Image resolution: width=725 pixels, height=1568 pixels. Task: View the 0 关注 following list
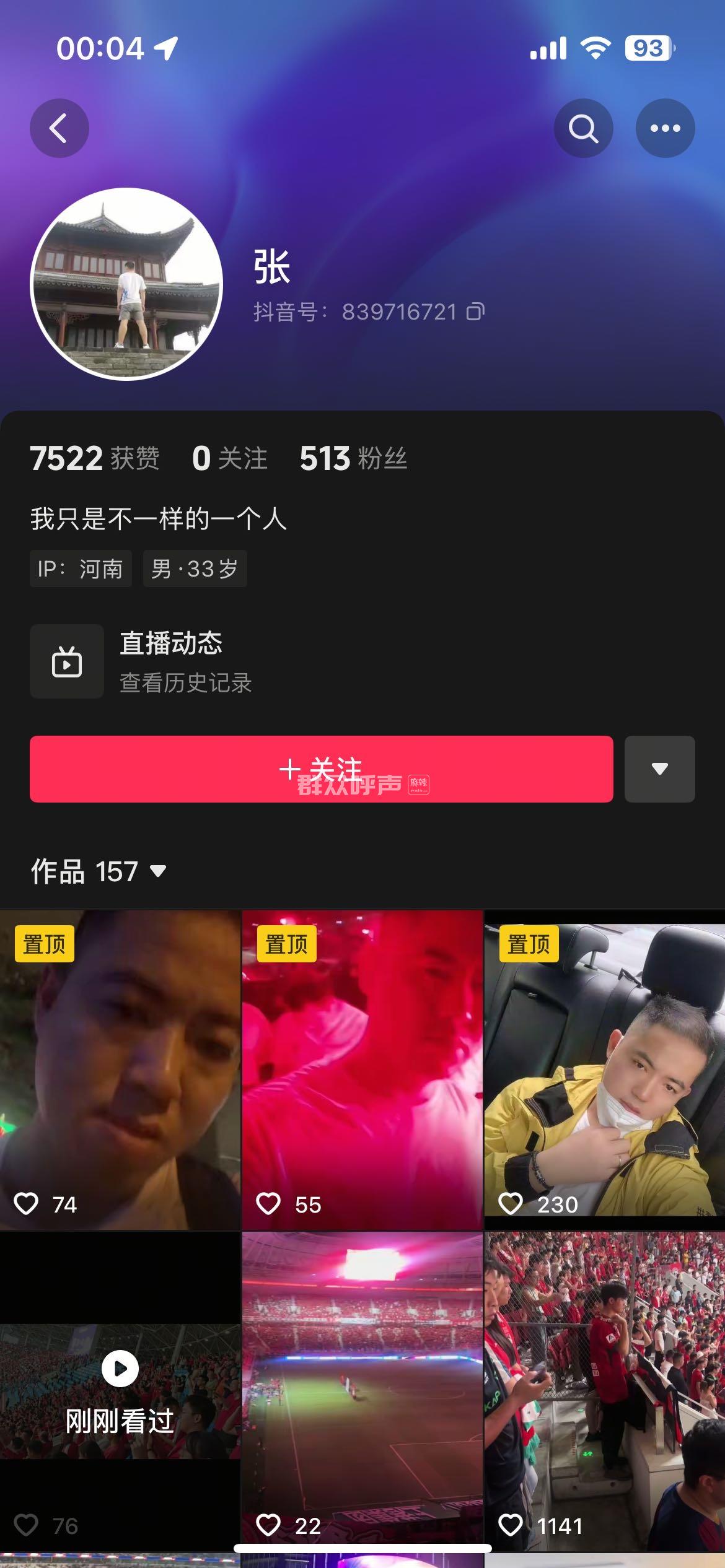click(x=229, y=458)
